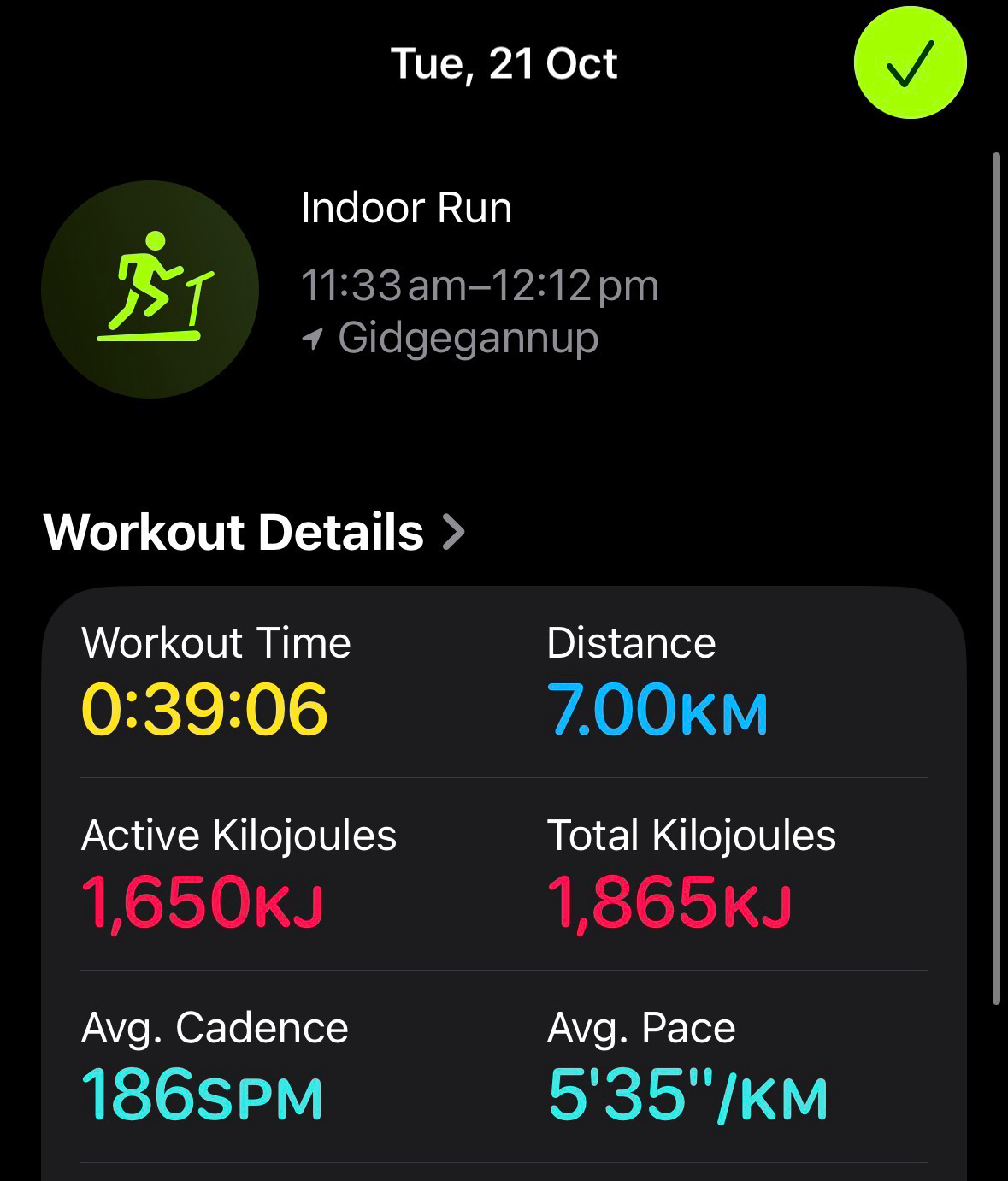1008x1181 pixels.
Task: Tap the green checkmark done button
Action: [910, 63]
